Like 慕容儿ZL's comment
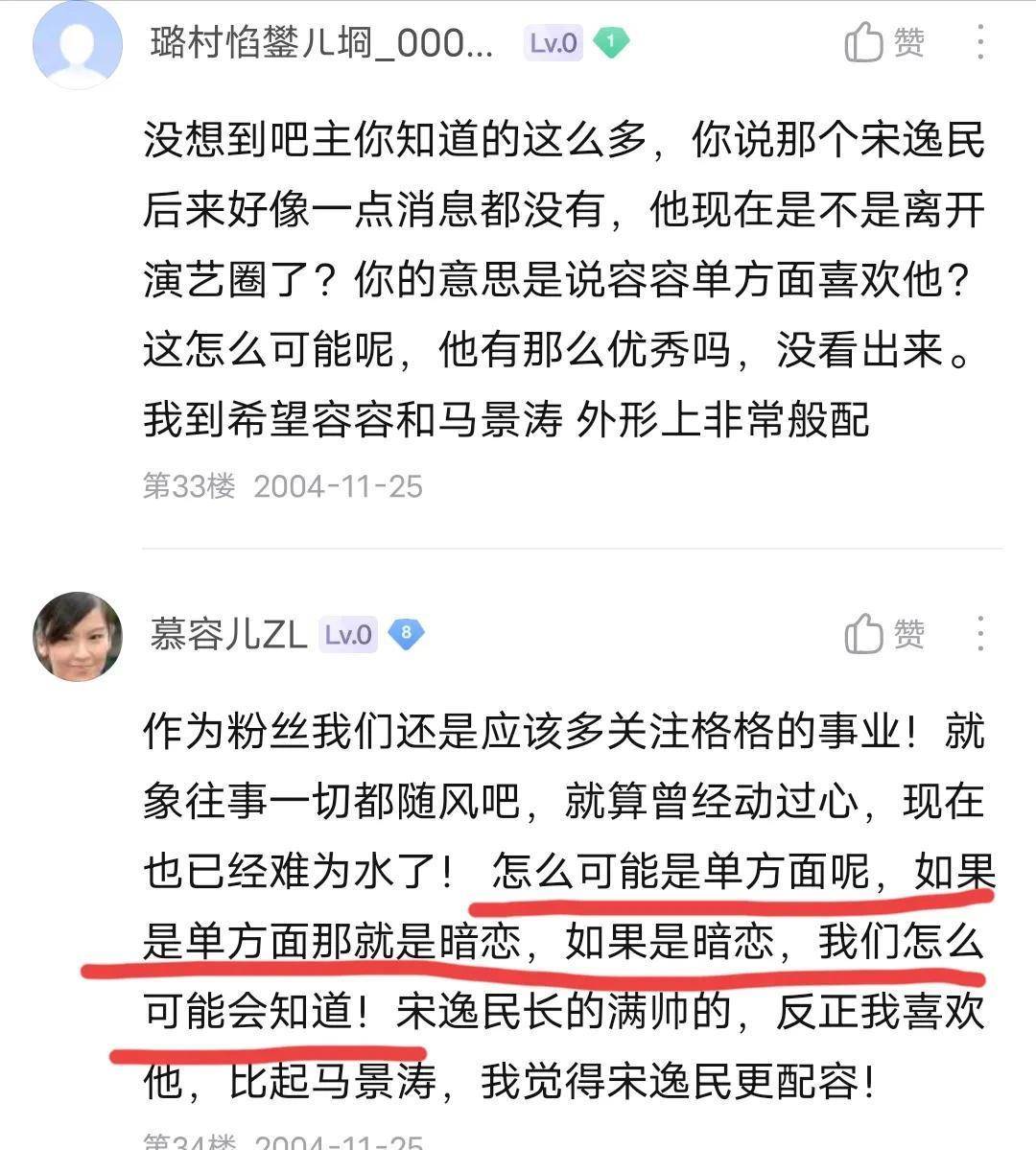The height and width of the screenshot is (1150, 1036). (x=883, y=634)
